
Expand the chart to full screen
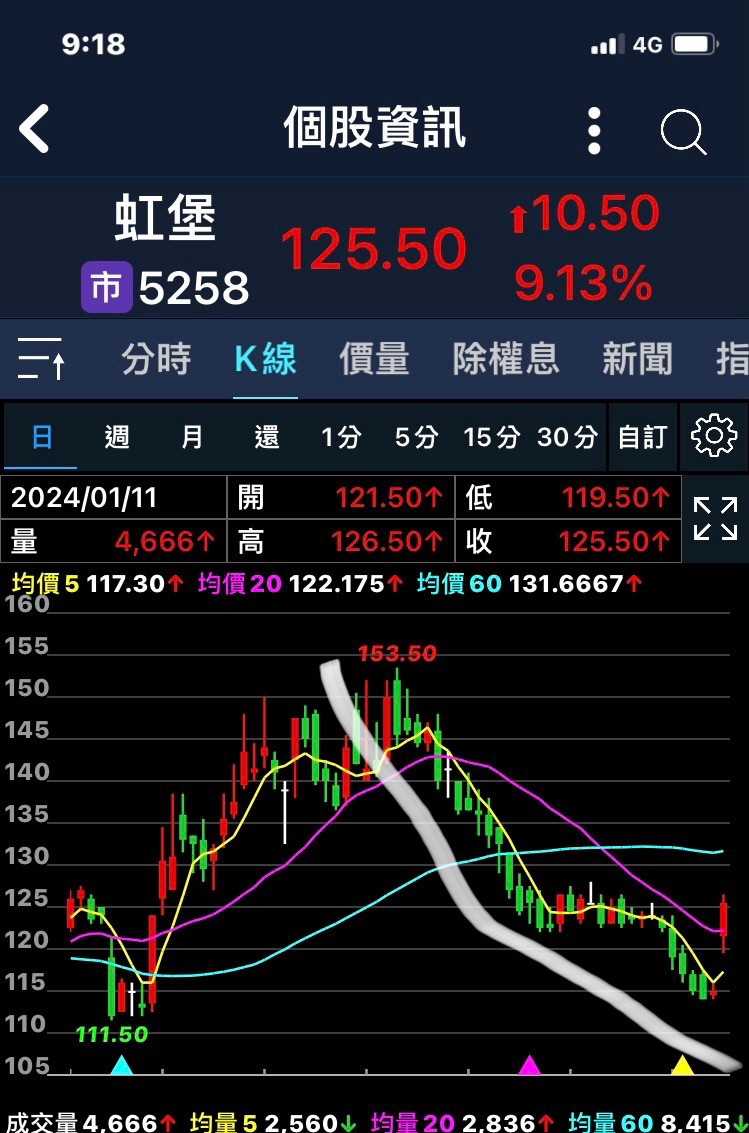(x=715, y=518)
